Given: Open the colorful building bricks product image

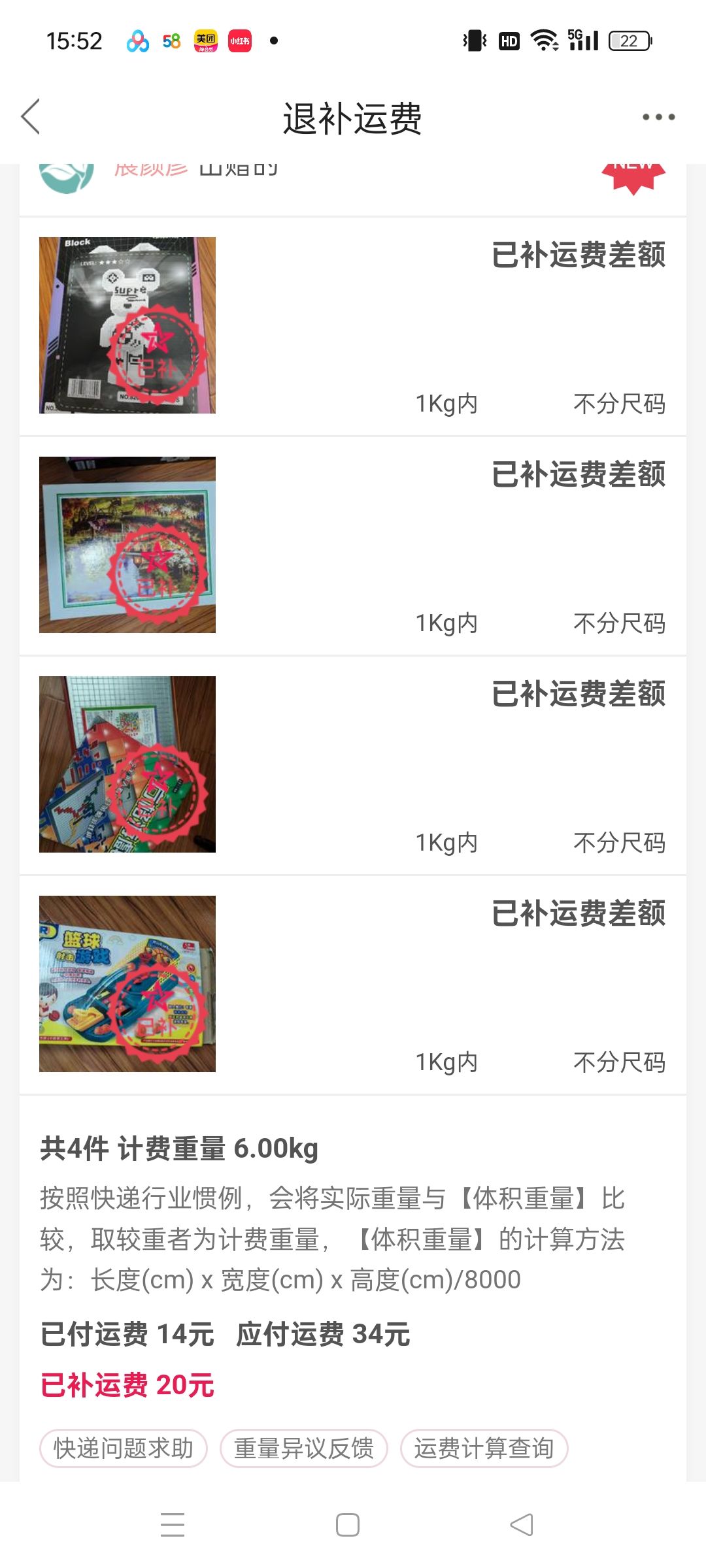Looking at the screenshot, I should click(127, 764).
